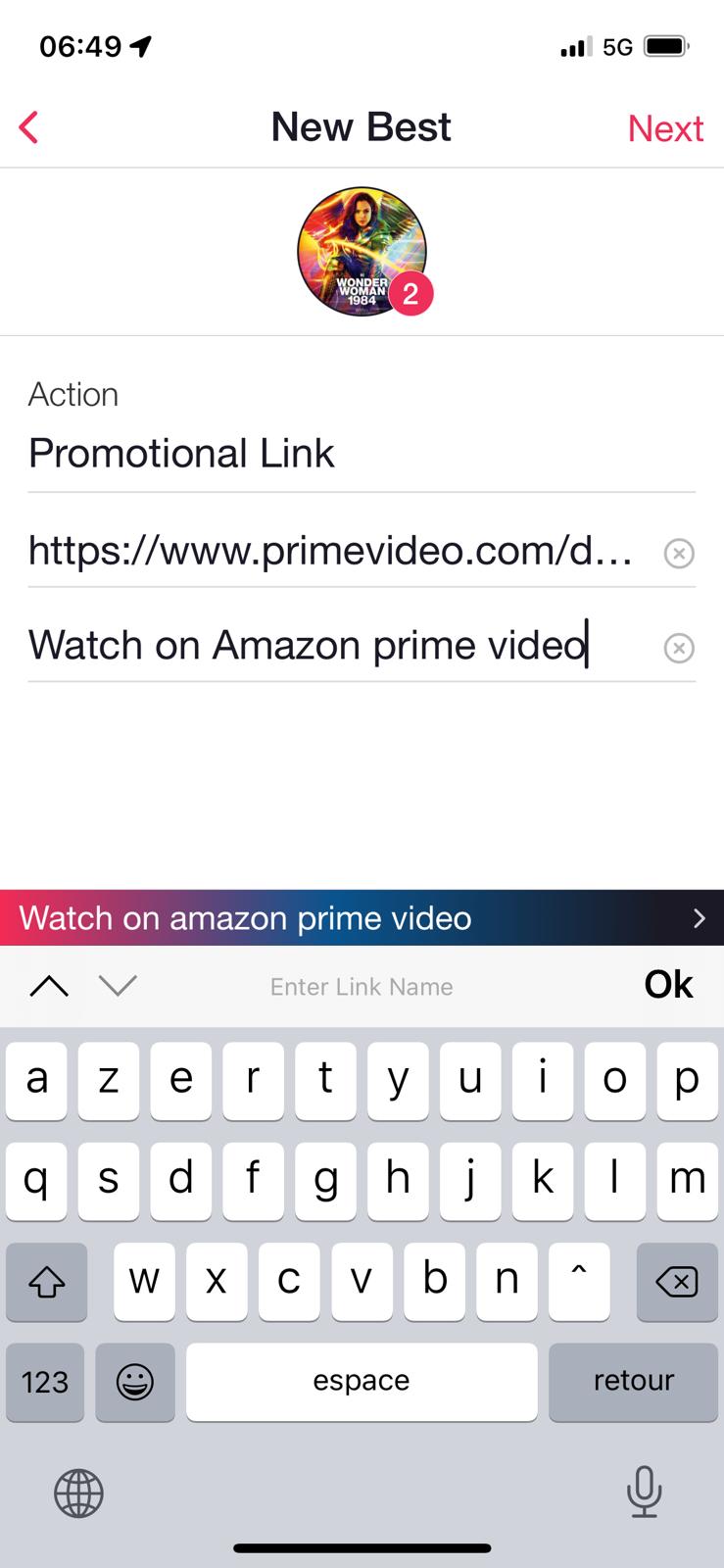Jump to previous field with up arrow

(50, 986)
